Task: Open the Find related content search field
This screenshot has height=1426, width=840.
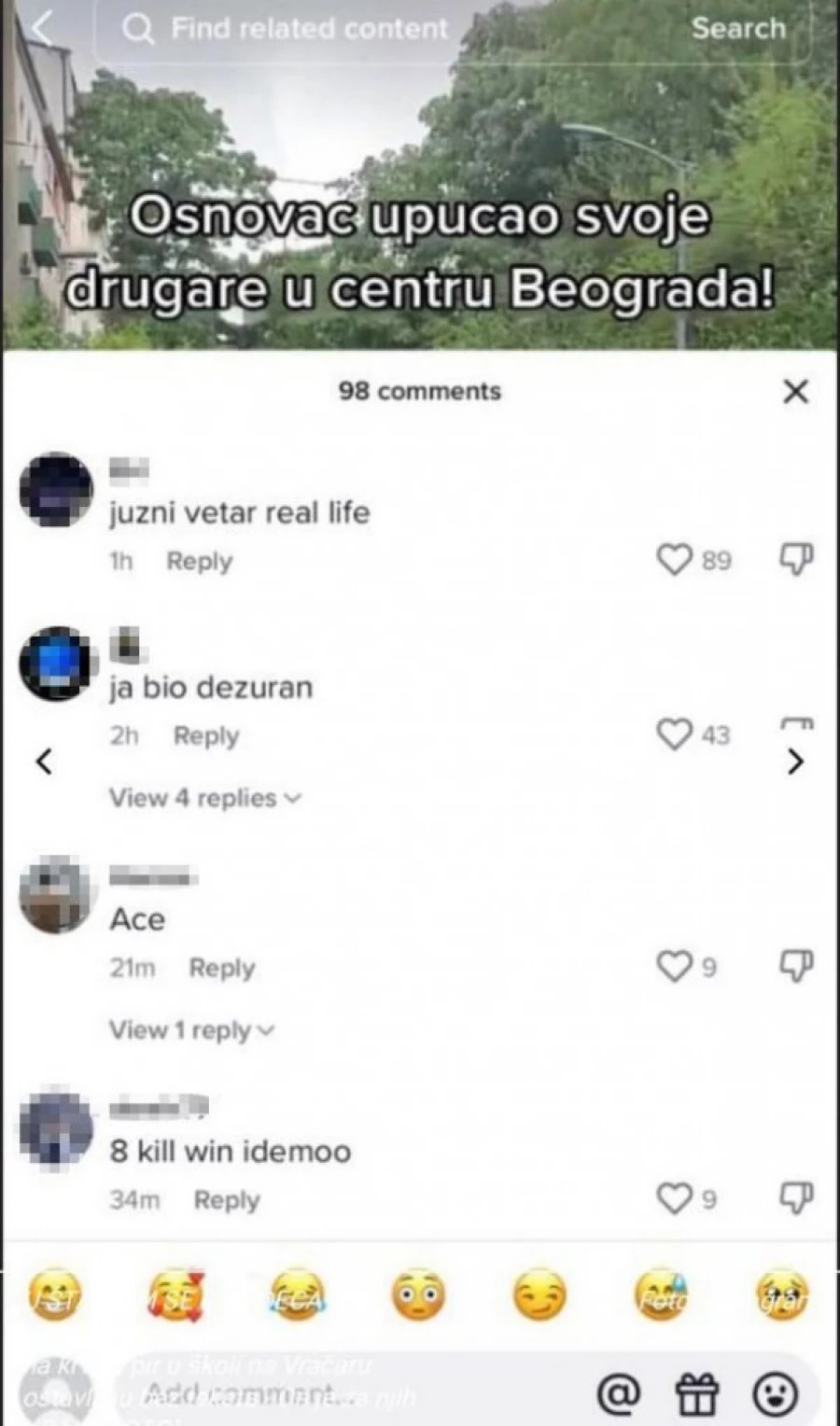Action: point(308,29)
